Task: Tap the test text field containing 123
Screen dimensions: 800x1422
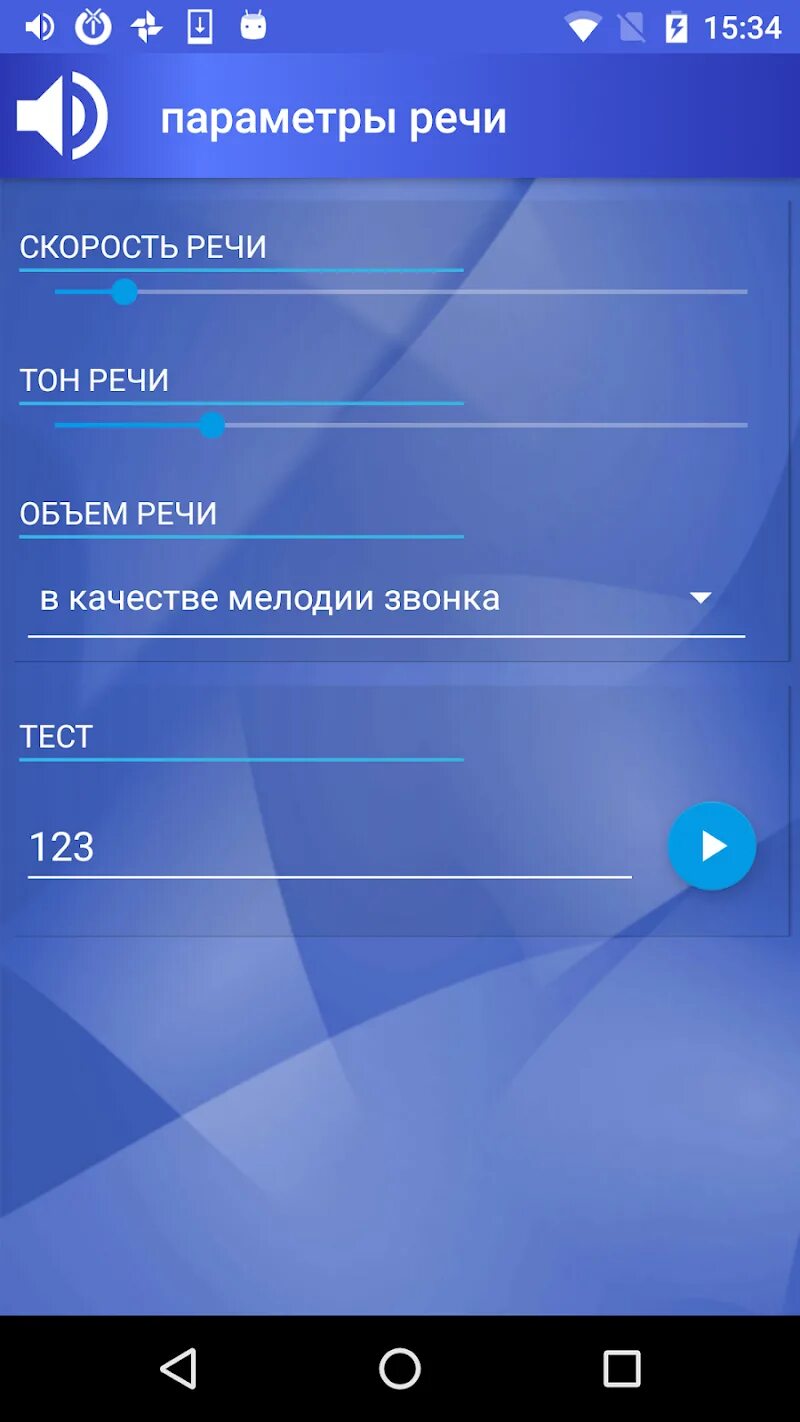Action: pyautogui.click(x=329, y=847)
